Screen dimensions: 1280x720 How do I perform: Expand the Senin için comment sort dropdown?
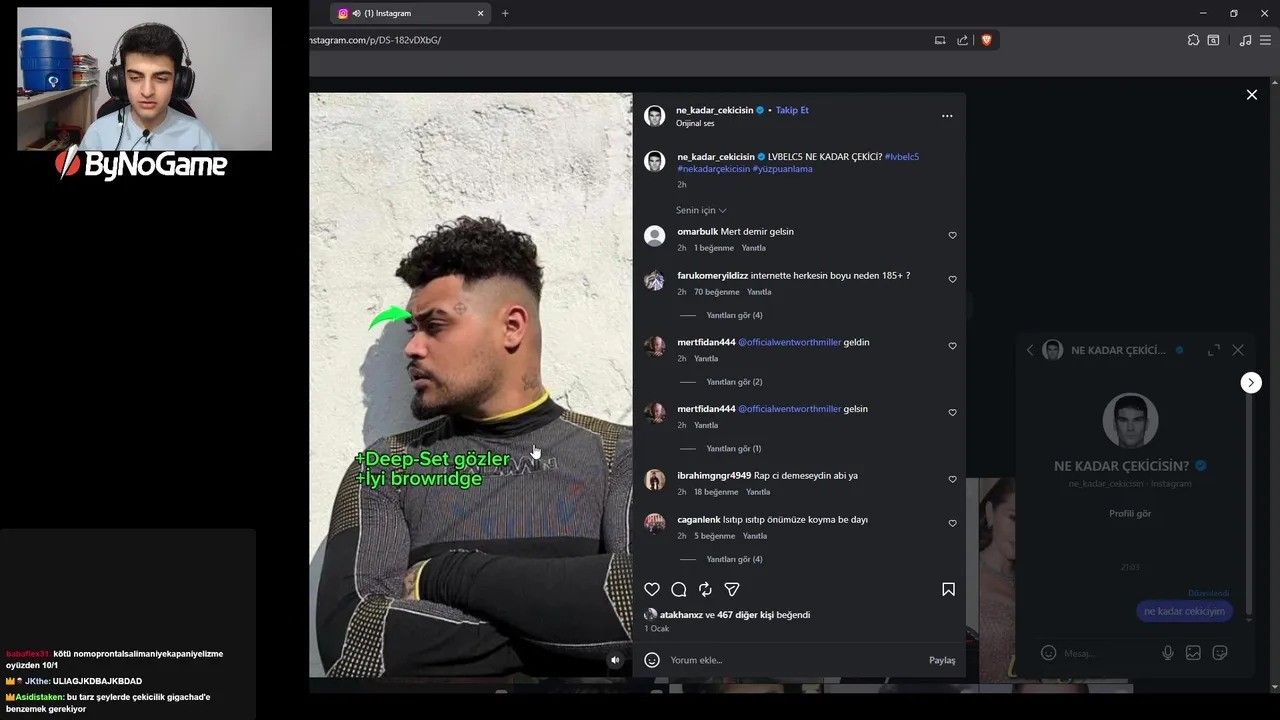(x=701, y=210)
